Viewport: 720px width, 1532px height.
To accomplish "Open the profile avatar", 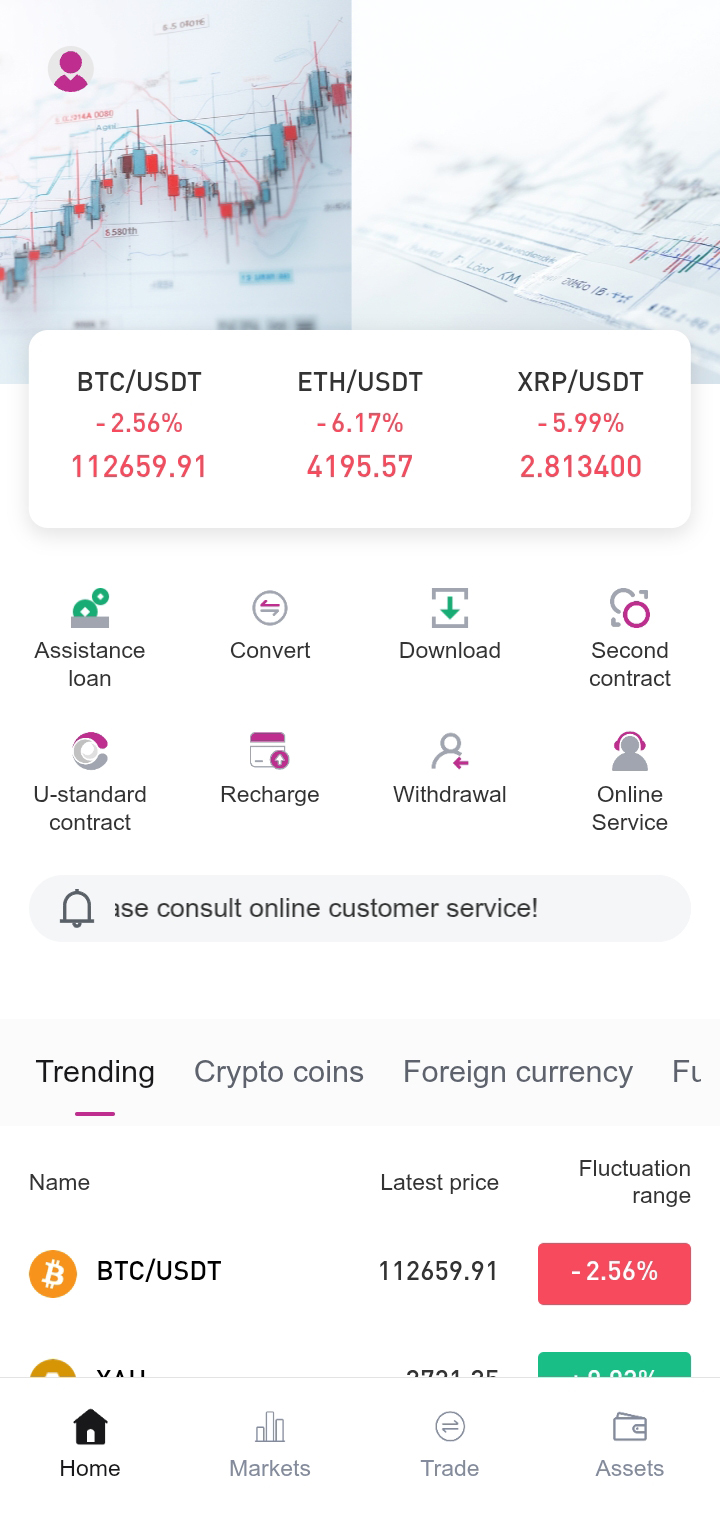I will pos(70,69).
